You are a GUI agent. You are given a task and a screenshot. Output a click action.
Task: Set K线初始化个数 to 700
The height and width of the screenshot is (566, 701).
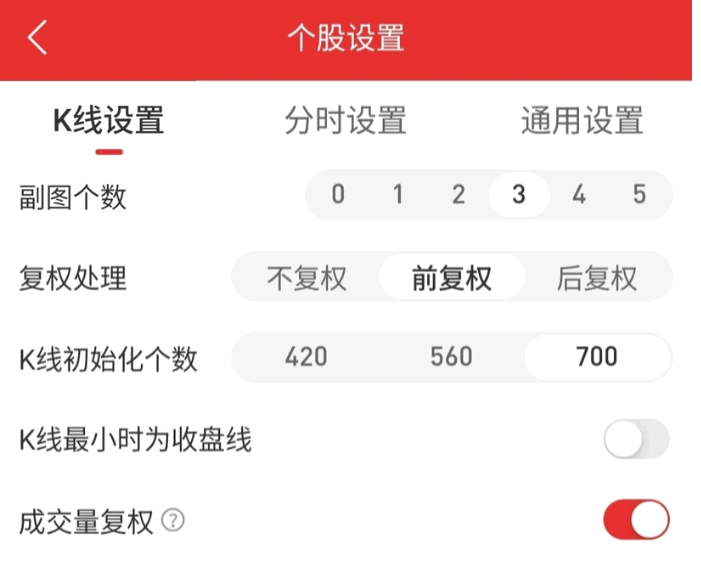tap(596, 357)
